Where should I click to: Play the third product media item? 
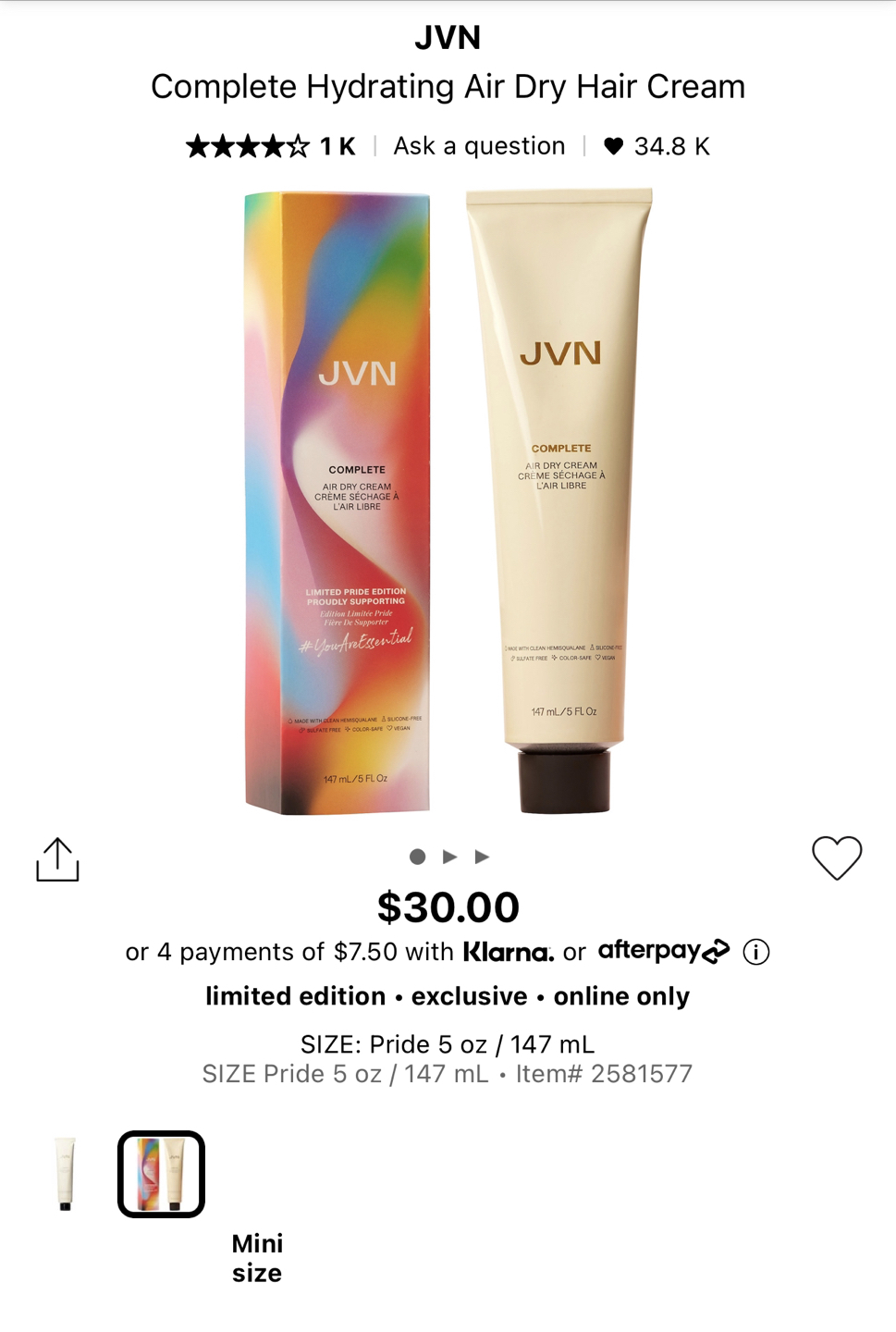482,857
